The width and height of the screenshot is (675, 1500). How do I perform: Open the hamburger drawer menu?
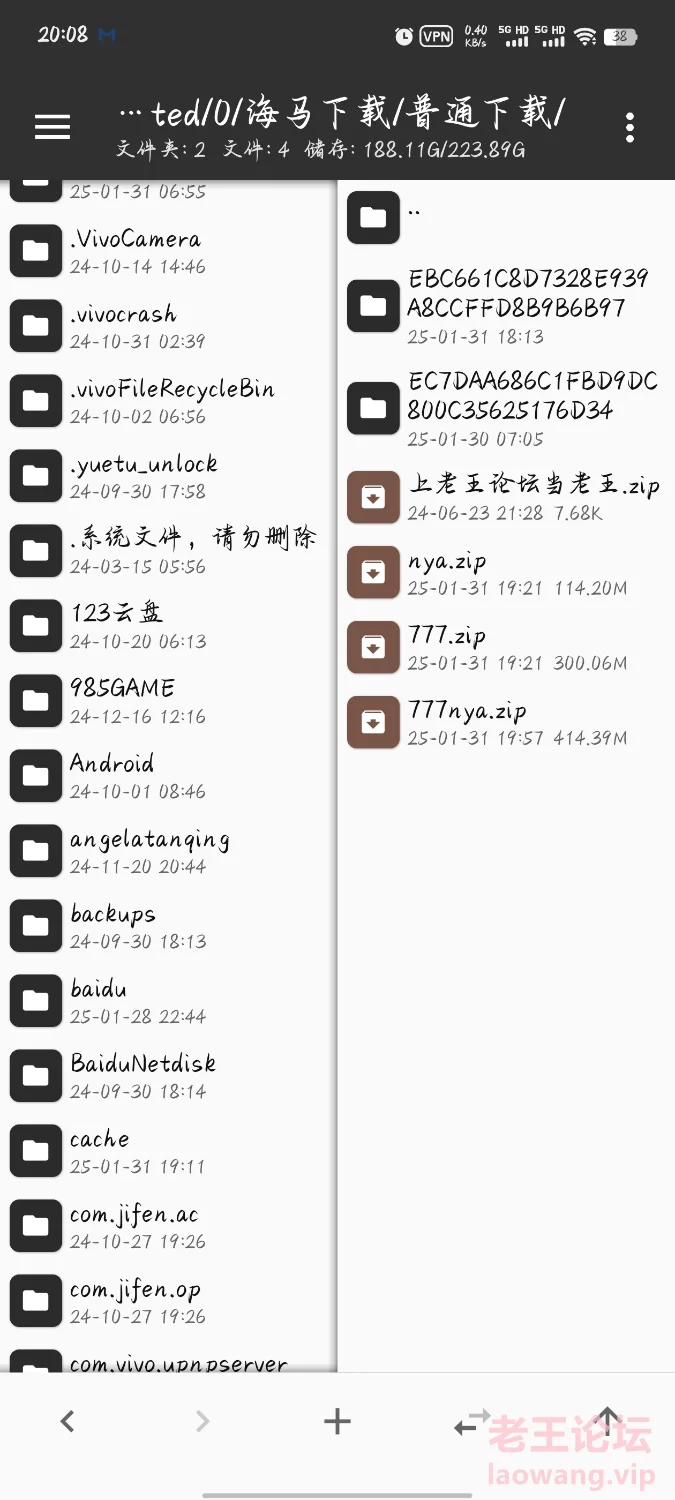click(x=52, y=127)
